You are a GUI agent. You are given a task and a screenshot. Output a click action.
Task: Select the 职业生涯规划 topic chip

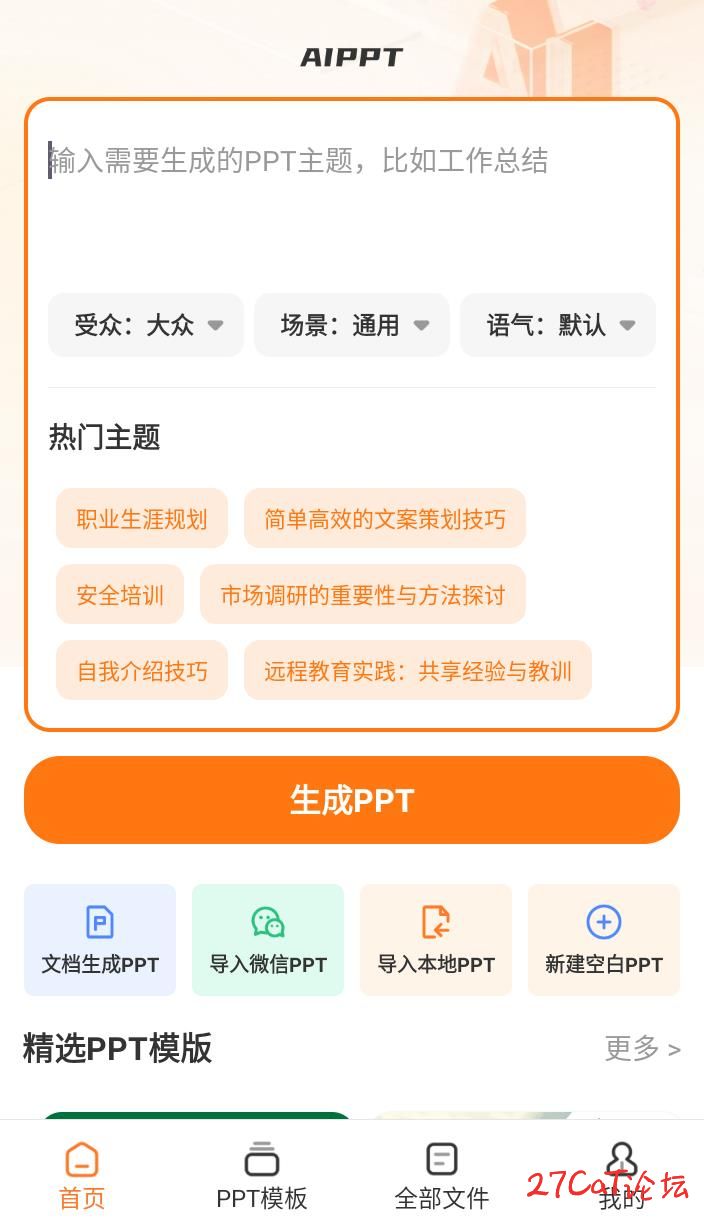(x=142, y=519)
